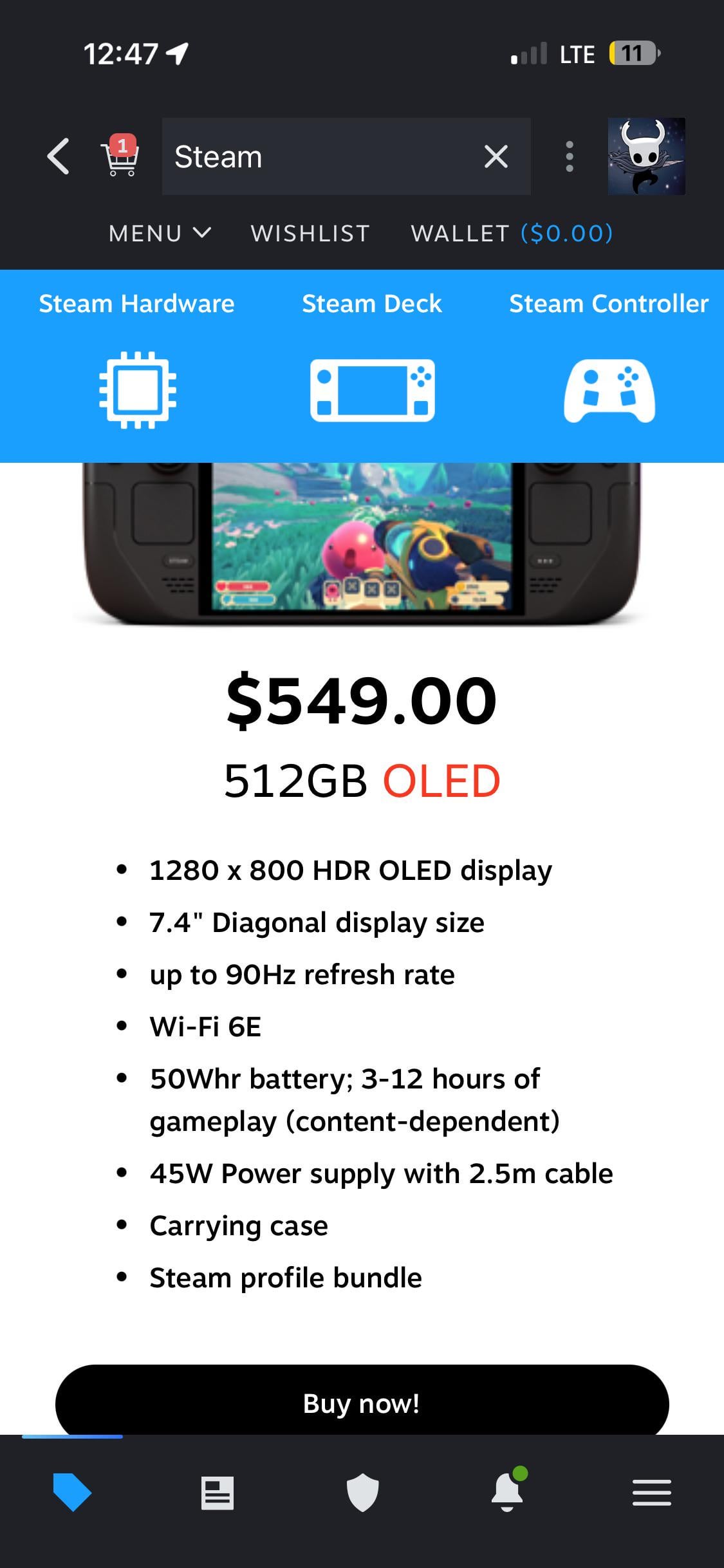The image size is (724, 1568).
Task: Clear the search text
Action: [x=496, y=156]
